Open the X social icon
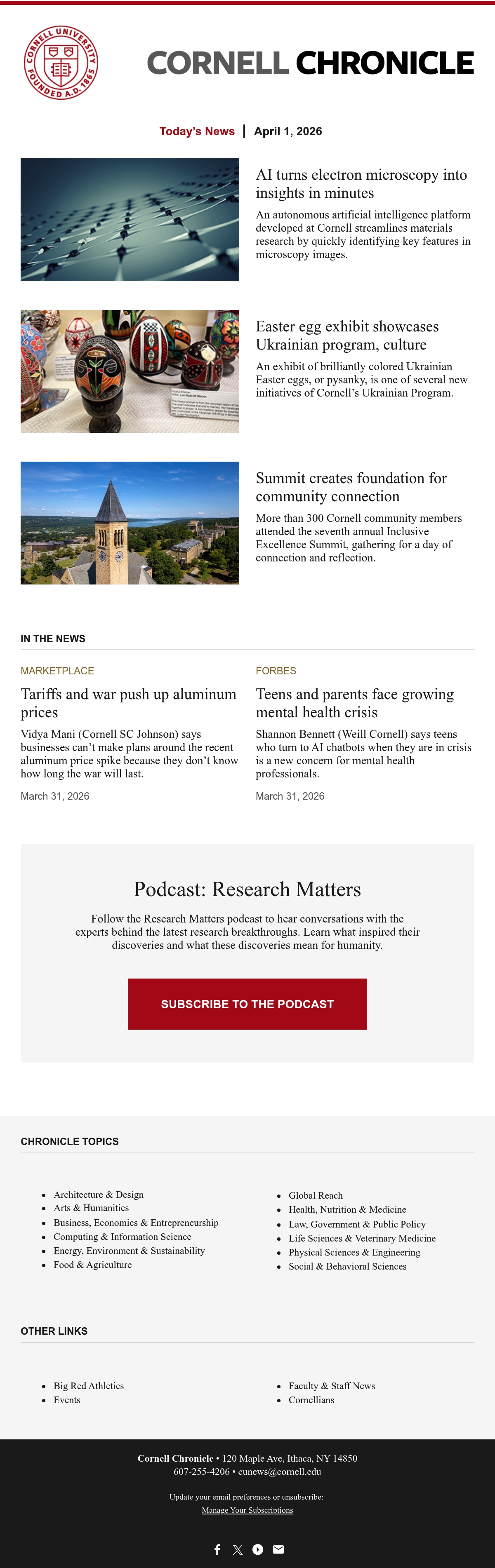495x1568 pixels. pyautogui.click(x=238, y=1550)
